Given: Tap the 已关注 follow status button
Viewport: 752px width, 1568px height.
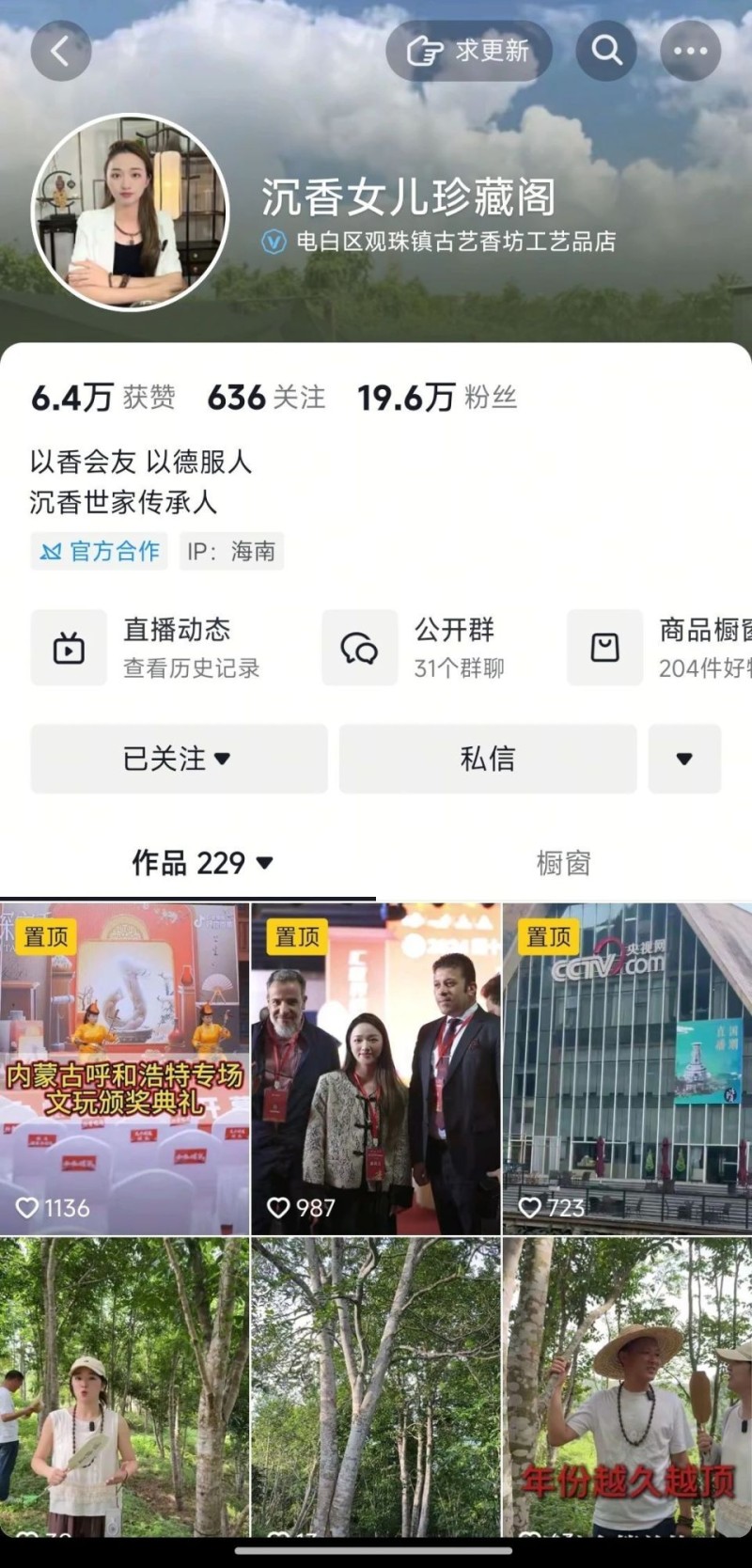Looking at the screenshot, I should [179, 759].
